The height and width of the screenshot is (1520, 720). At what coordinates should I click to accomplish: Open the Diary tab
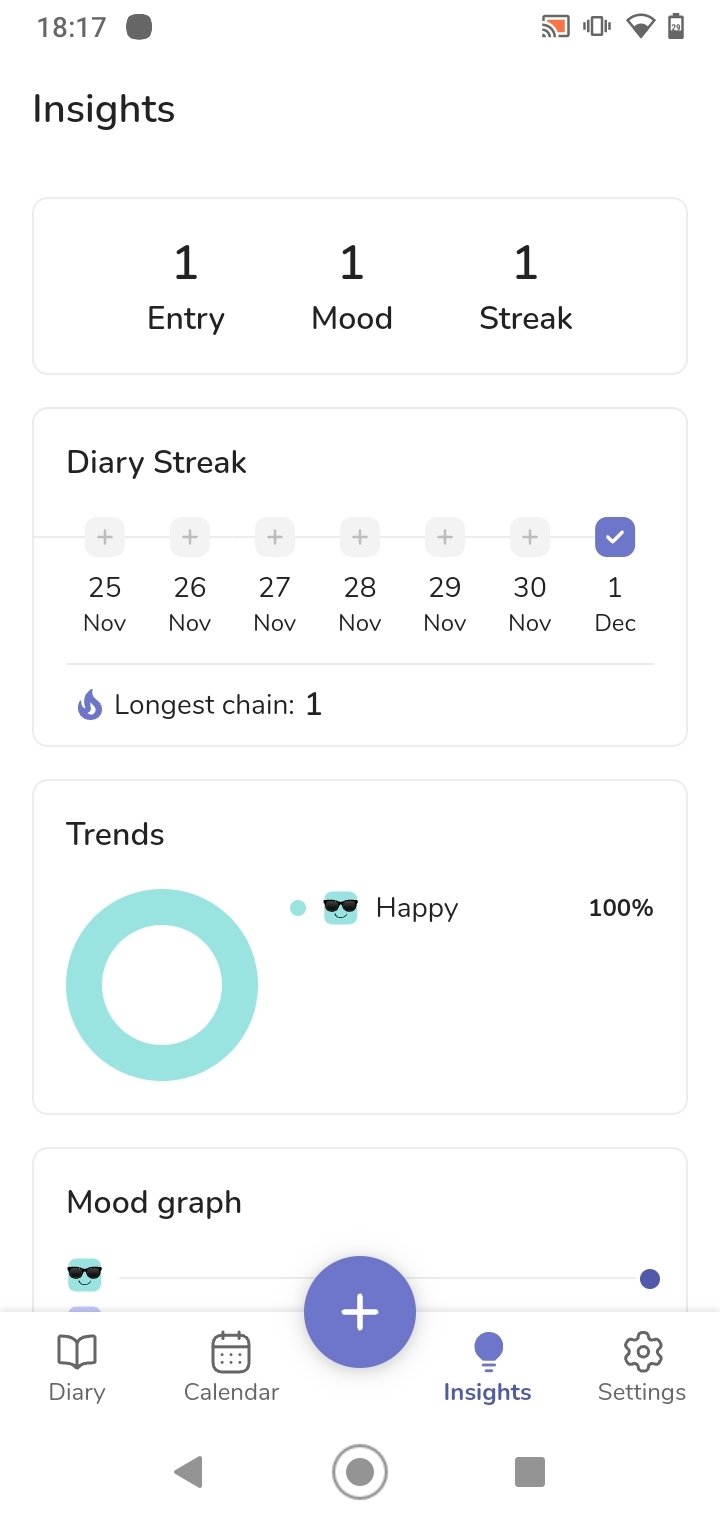point(77,1367)
